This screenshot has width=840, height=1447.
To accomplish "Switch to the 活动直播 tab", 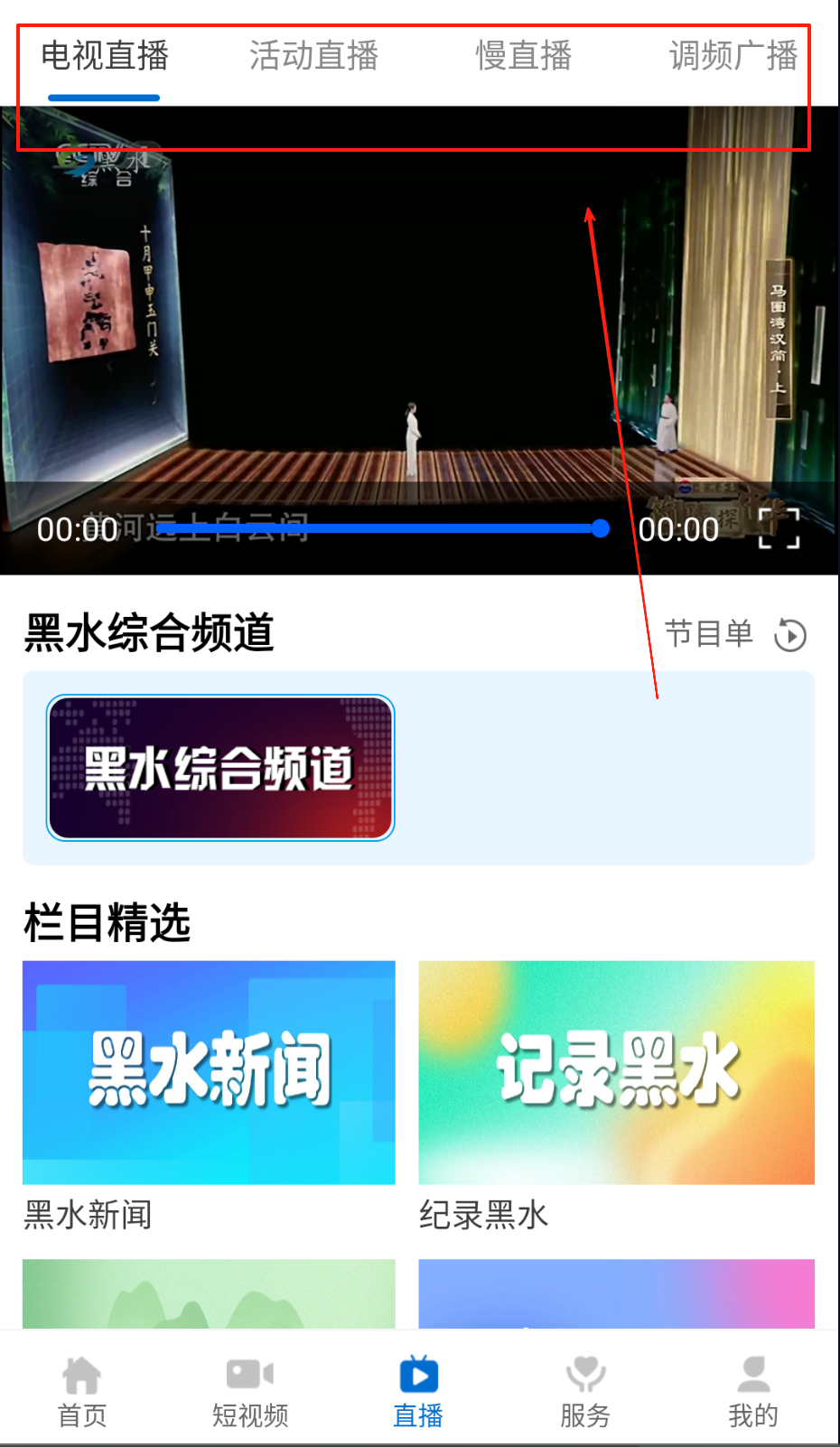I will pyautogui.click(x=313, y=56).
